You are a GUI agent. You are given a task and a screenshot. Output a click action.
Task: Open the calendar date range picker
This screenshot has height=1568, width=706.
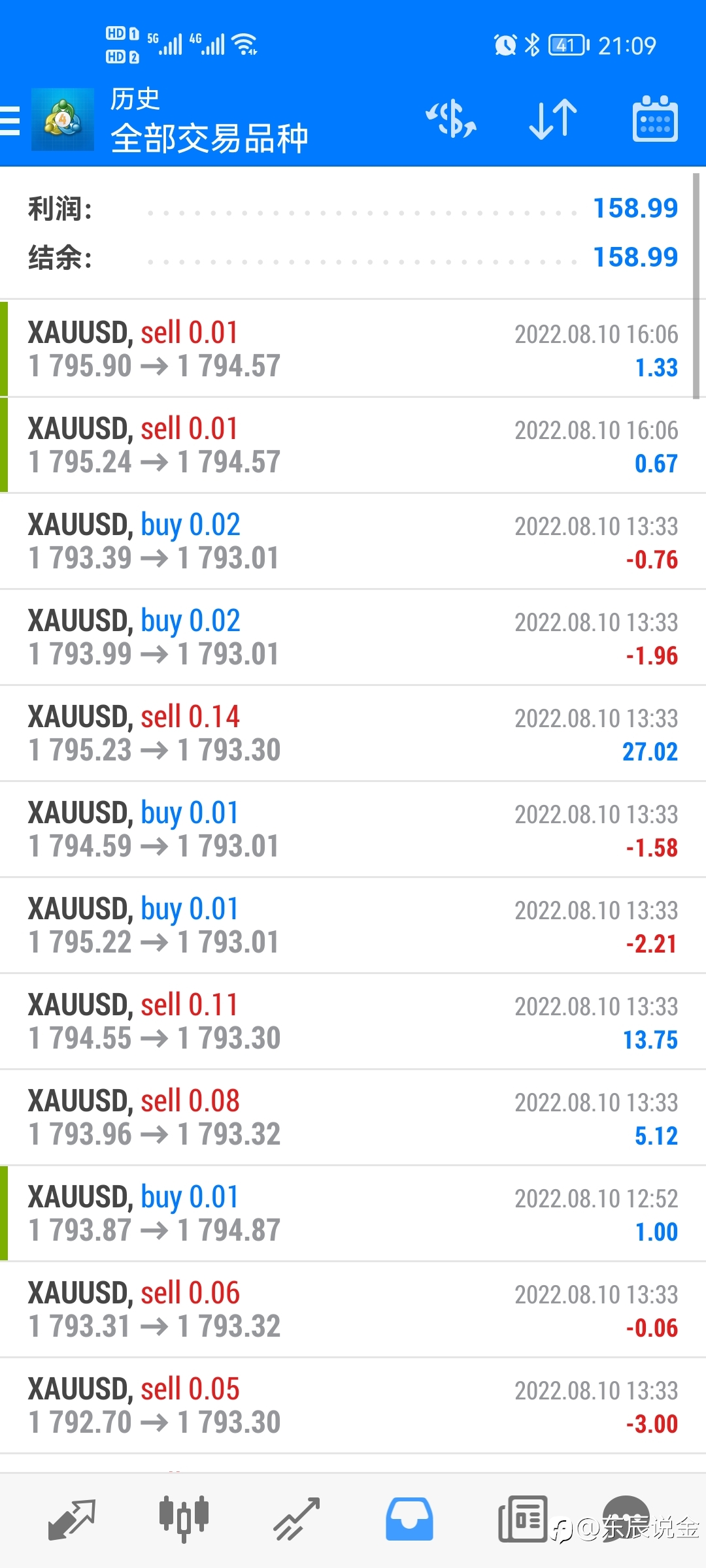(x=655, y=119)
